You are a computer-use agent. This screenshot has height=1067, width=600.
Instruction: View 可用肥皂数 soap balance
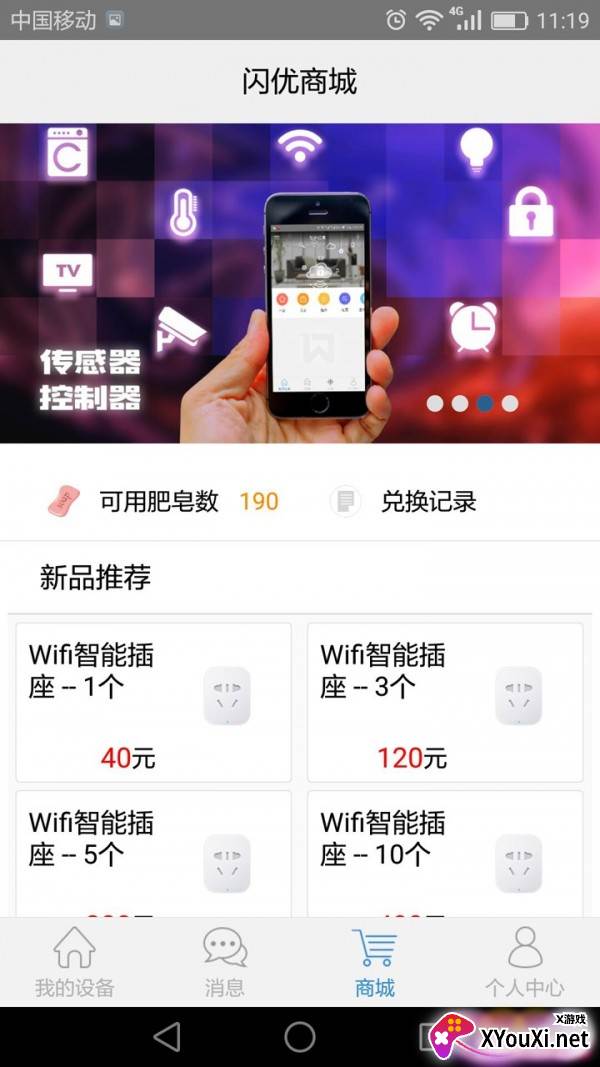point(160,501)
